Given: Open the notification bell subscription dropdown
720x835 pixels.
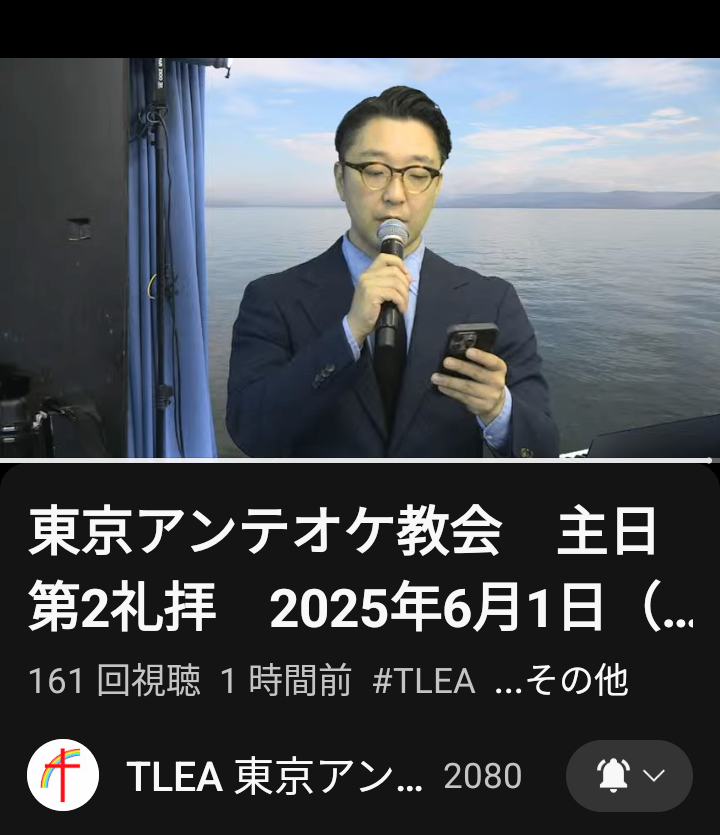Looking at the screenshot, I should click(x=629, y=776).
